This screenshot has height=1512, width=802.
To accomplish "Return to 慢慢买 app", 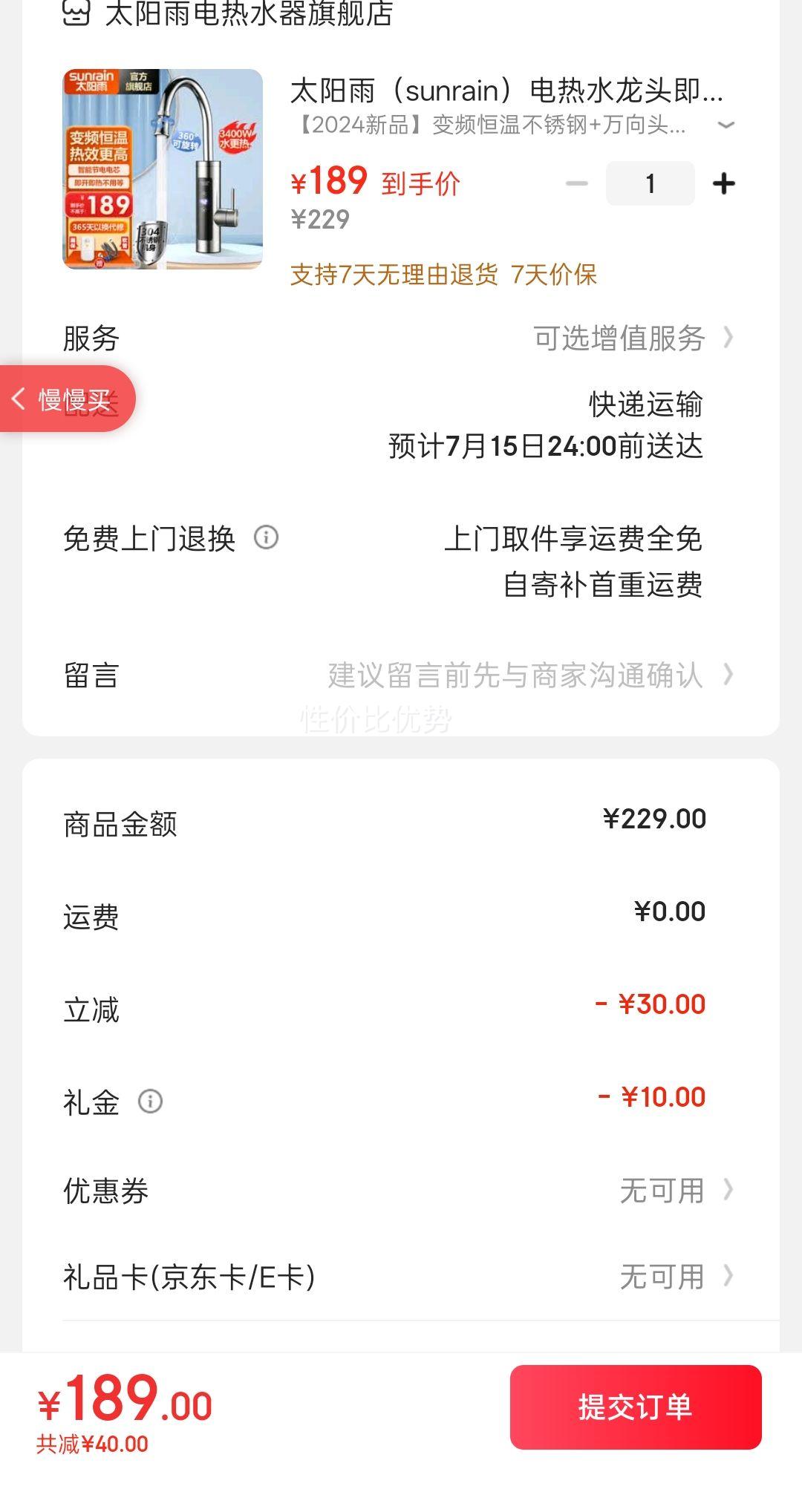I will coord(65,399).
